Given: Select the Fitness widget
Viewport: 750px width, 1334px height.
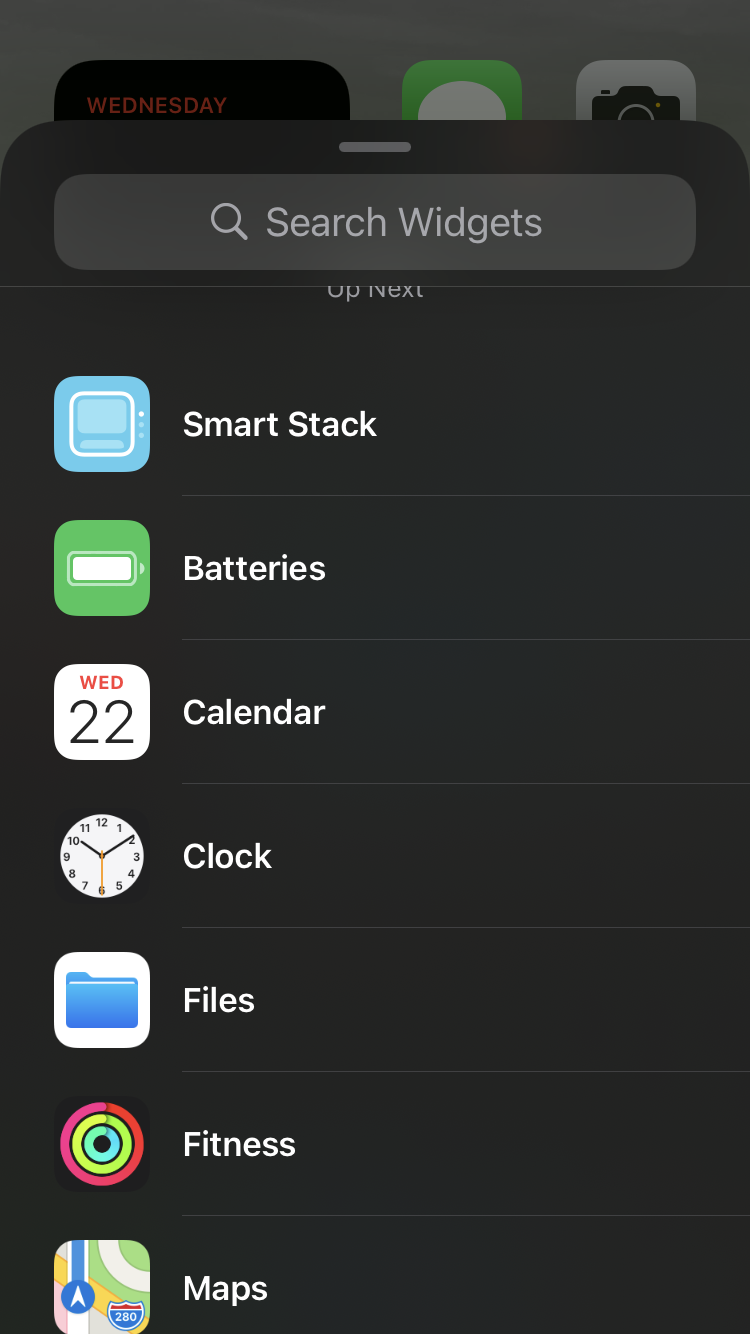Looking at the screenshot, I should point(375,1144).
